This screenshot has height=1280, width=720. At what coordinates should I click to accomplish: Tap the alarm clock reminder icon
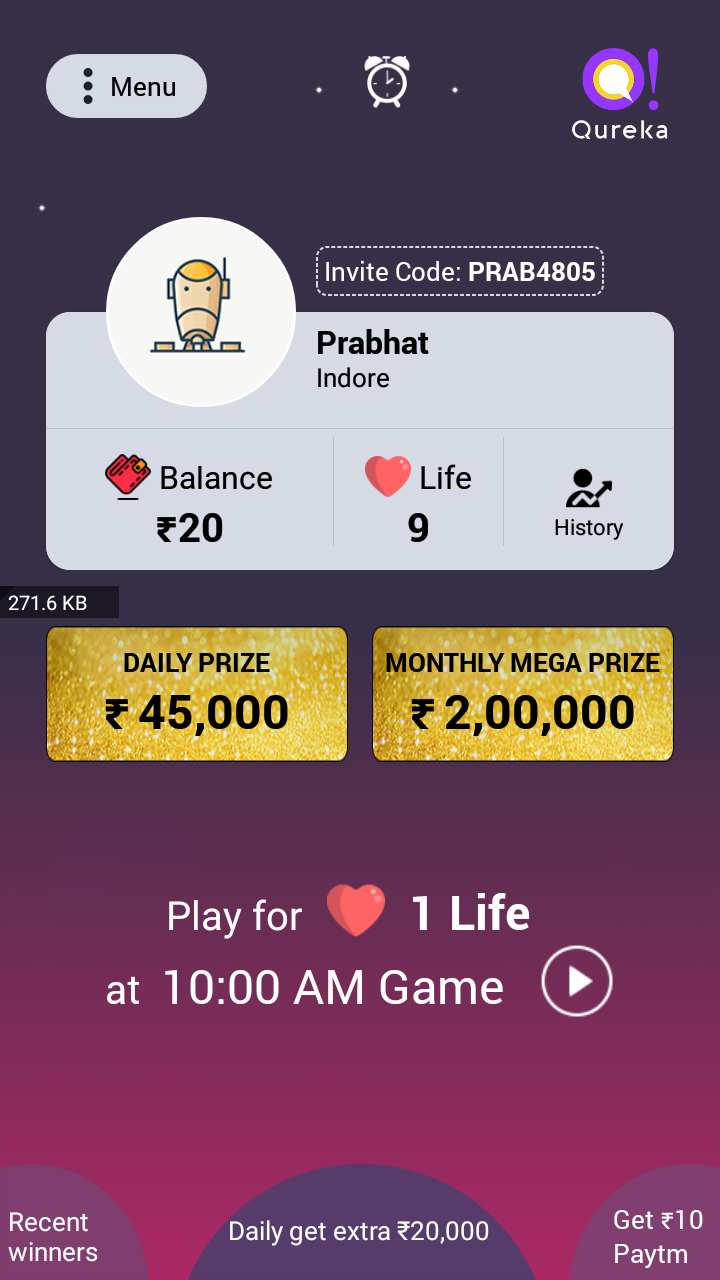(386, 81)
